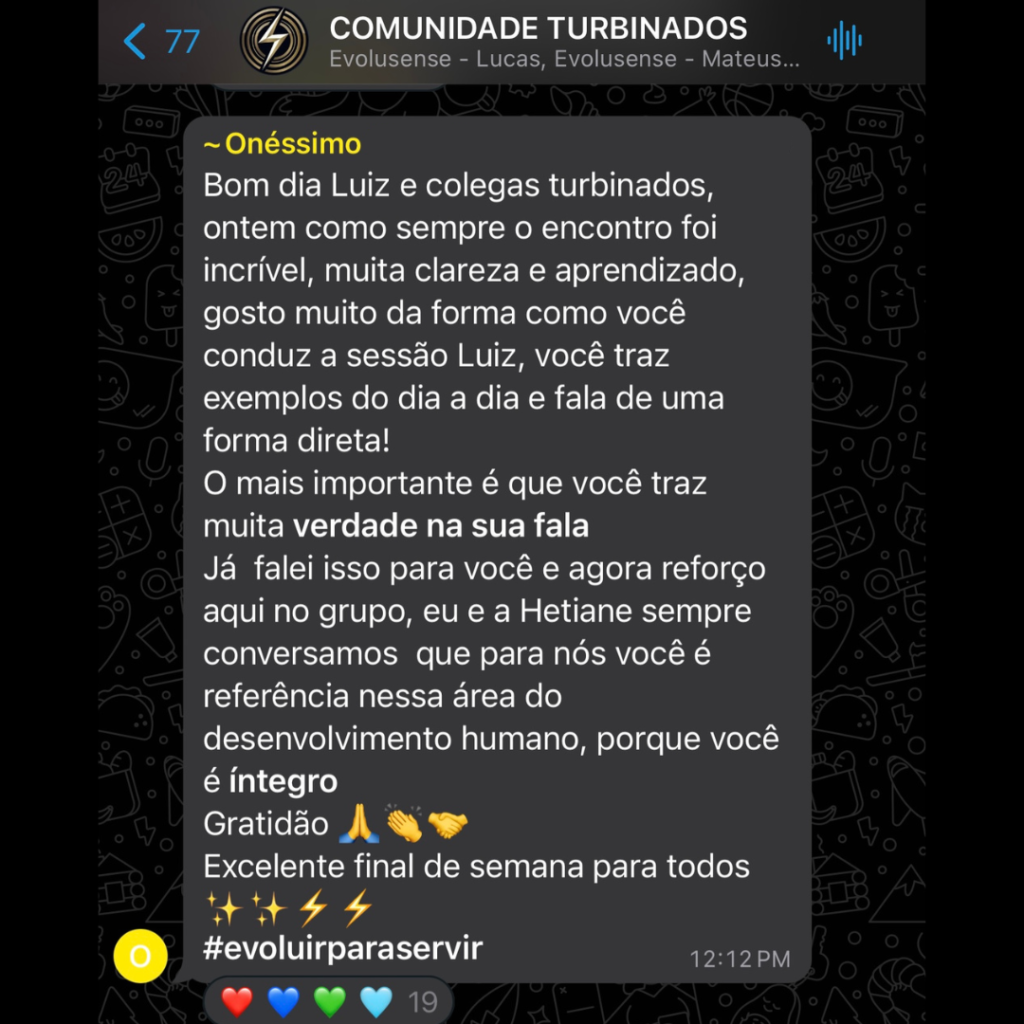
Task: Open Onéssimo's contact from the sender name
Action: pyautogui.click(x=283, y=144)
